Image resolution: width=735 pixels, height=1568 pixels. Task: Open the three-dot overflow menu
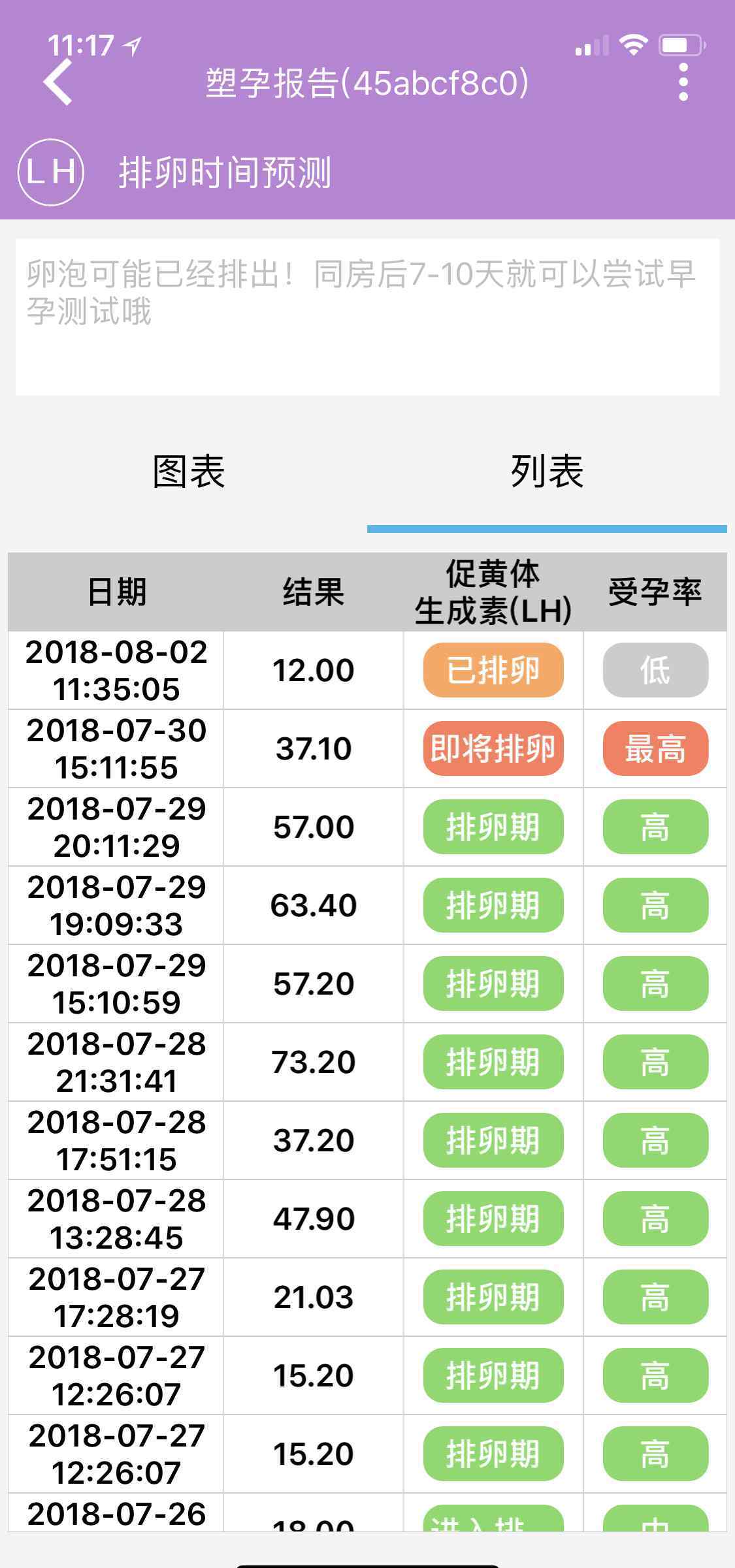coord(683,82)
